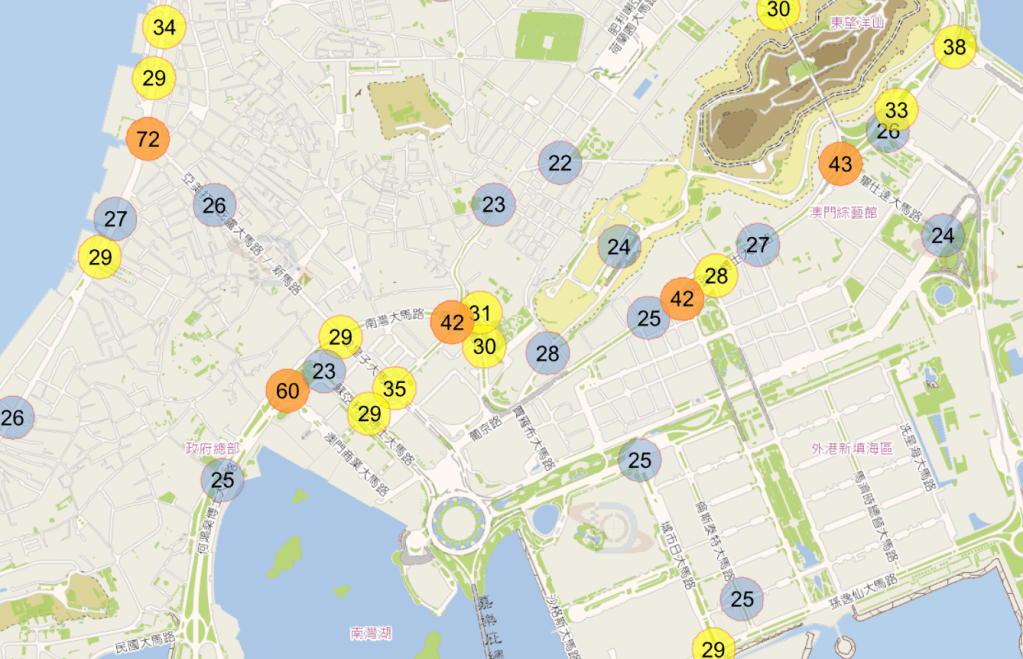The height and width of the screenshot is (659, 1023).
Task: Tap the 25 marker beside 政府總部
Action: pyautogui.click(x=222, y=481)
